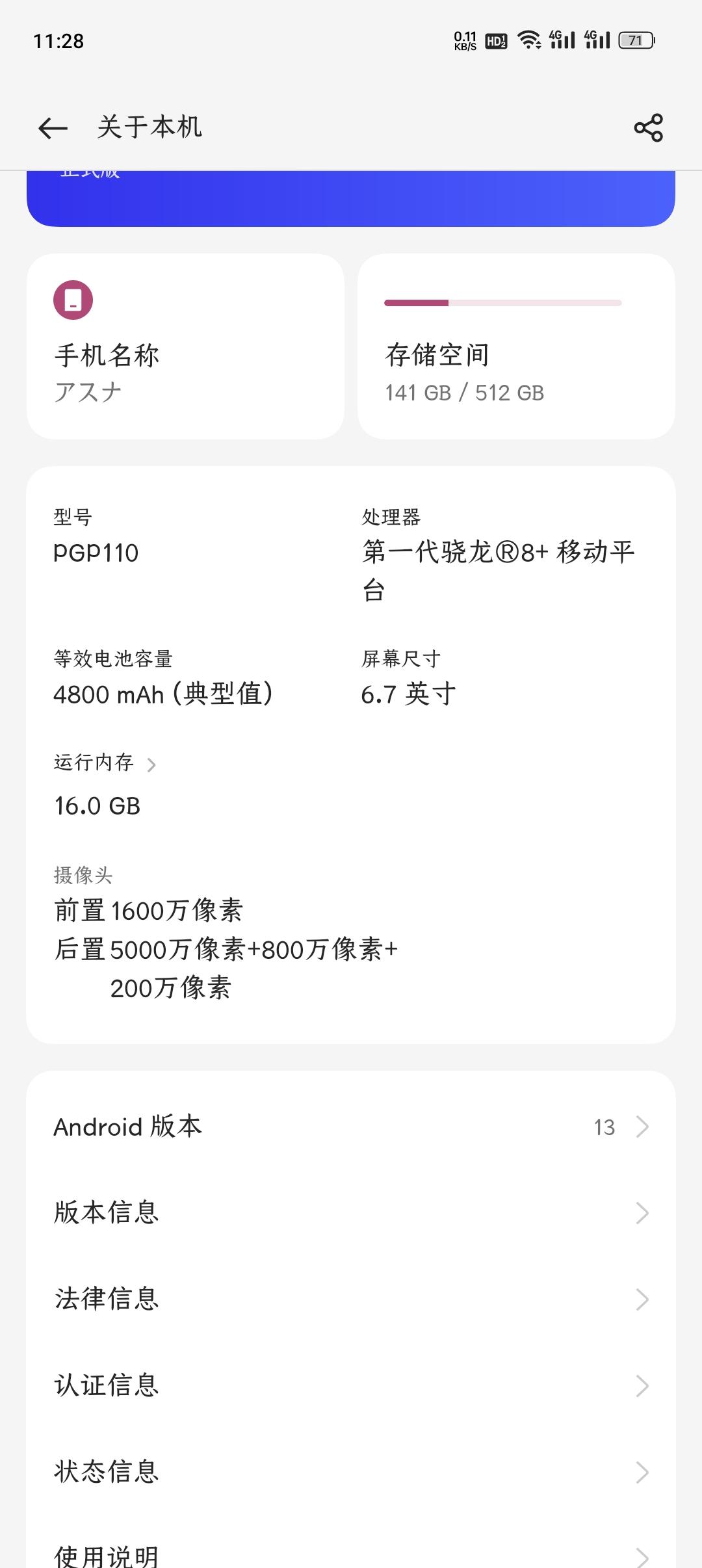The width and height of the screenshot is (702, 1568).
Task: Open the 存储空间 storage card
Action: [516, 346]
